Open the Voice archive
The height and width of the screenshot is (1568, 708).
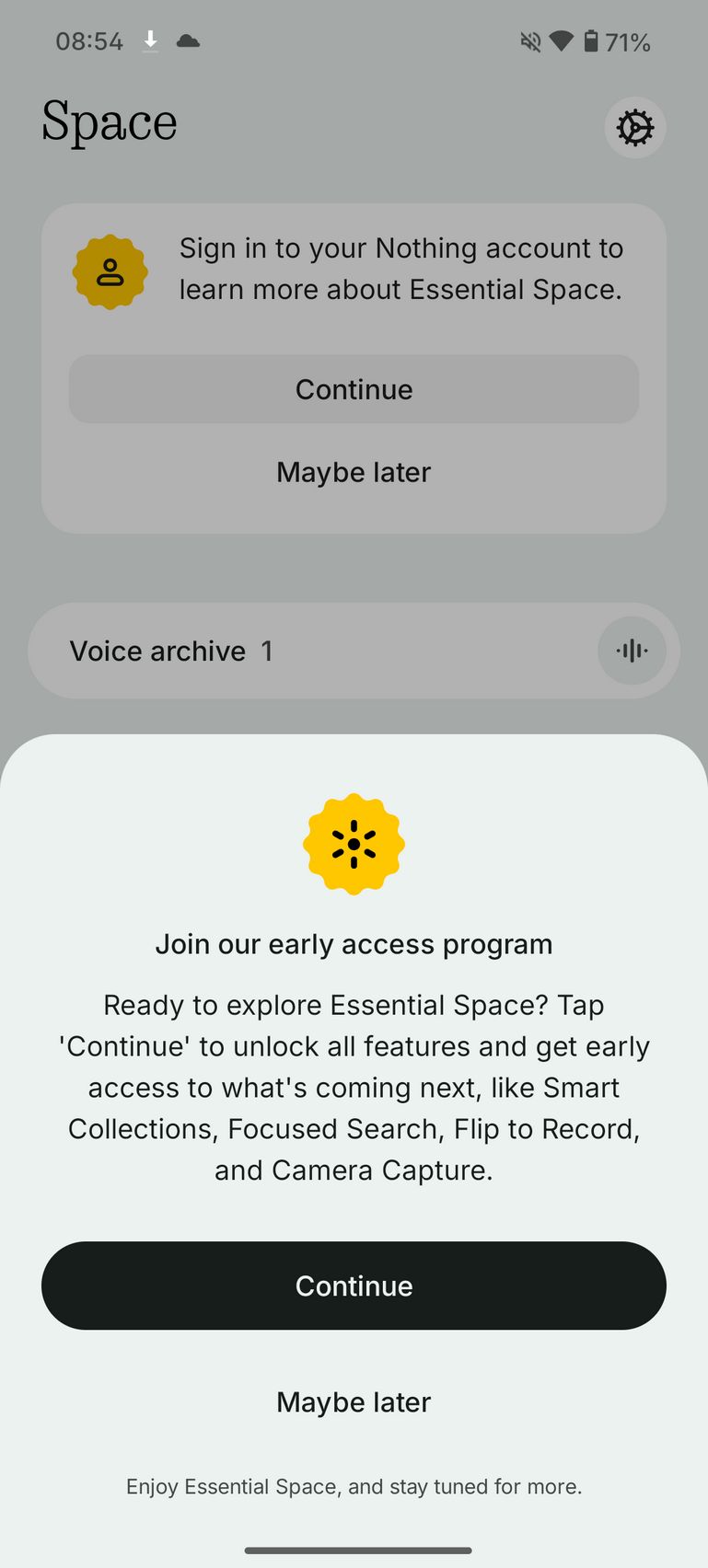tap(354, 651)
